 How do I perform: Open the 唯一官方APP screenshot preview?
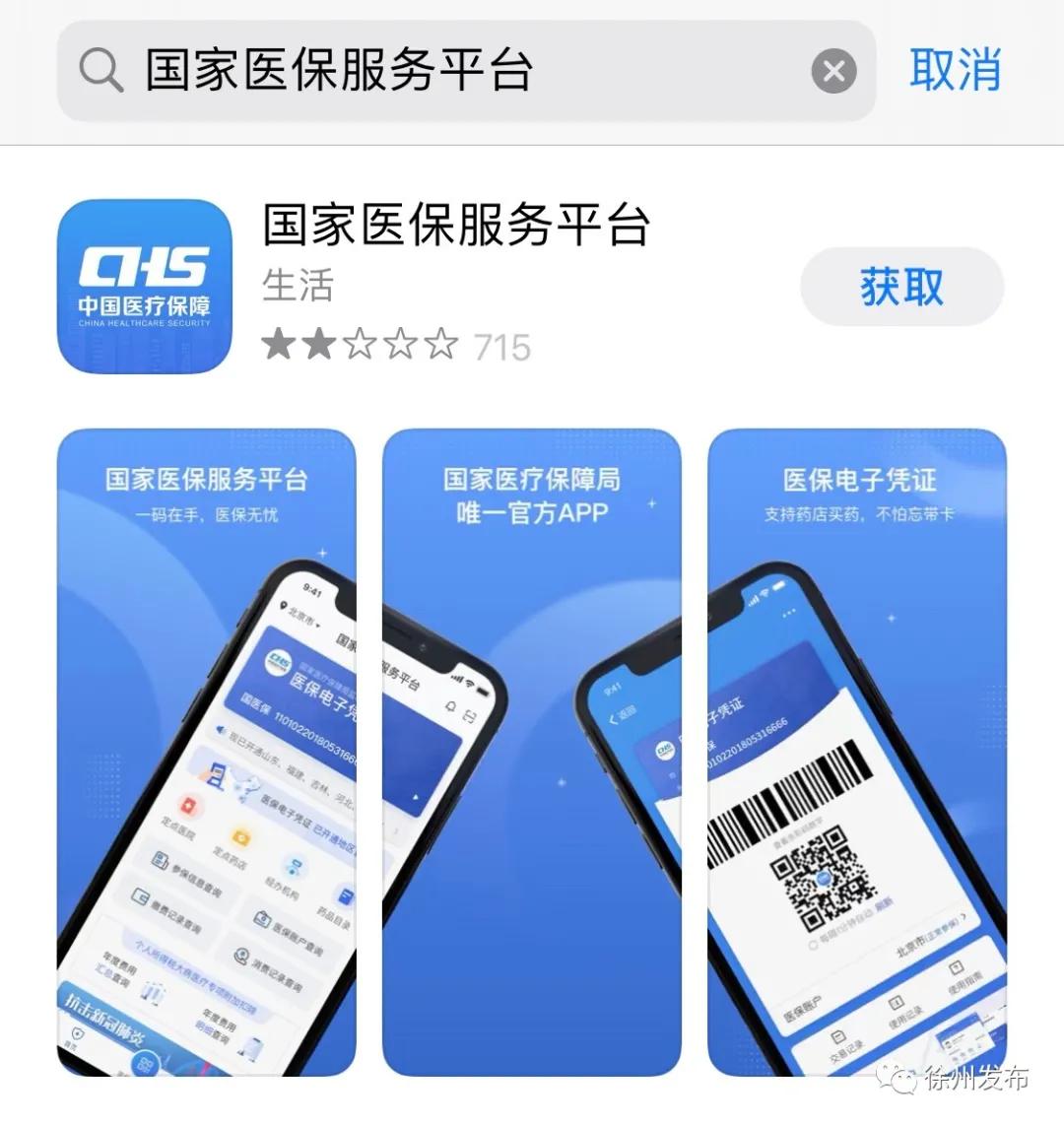coord(531,753)
